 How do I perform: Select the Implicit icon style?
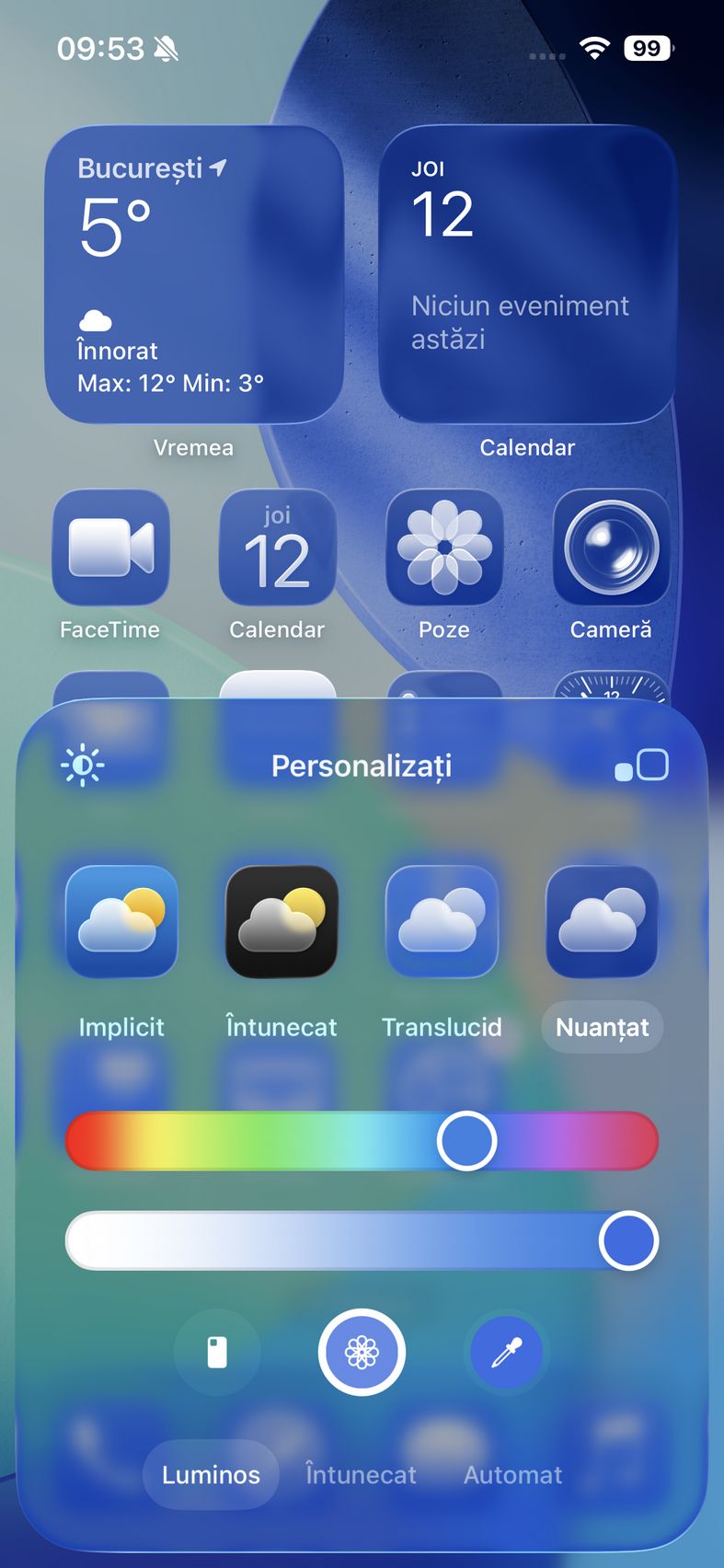pyautogui.click(x=121, y=921)
